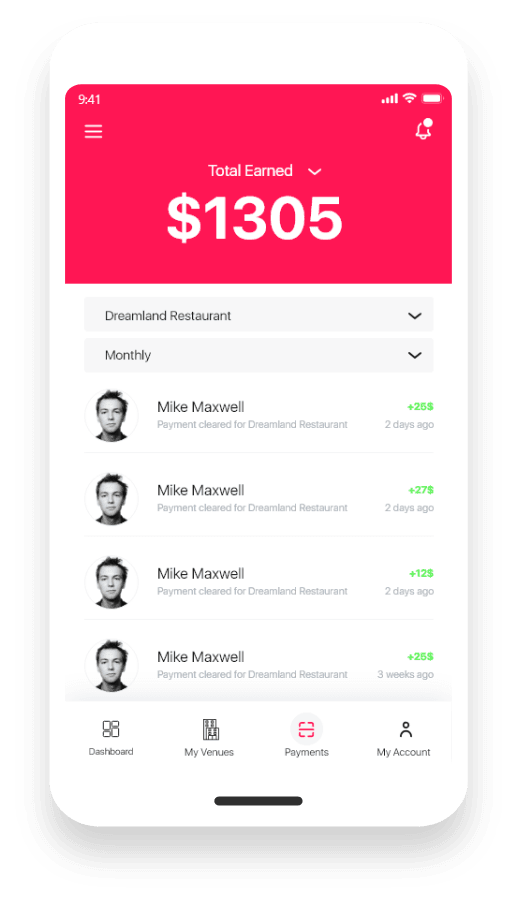Expand the Total Earned selector

coord(264,171)
